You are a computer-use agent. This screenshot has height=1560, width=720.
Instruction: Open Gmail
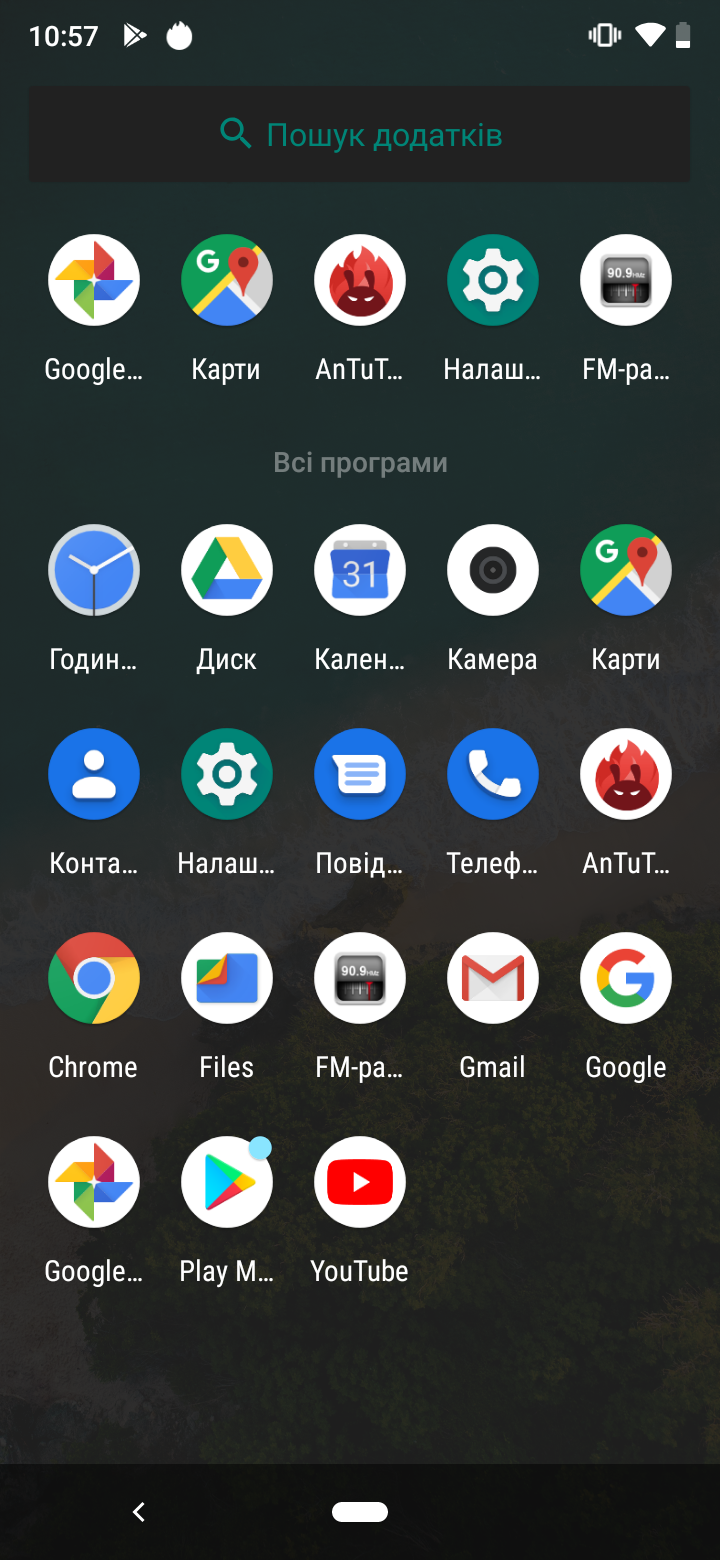click(493, 978)
